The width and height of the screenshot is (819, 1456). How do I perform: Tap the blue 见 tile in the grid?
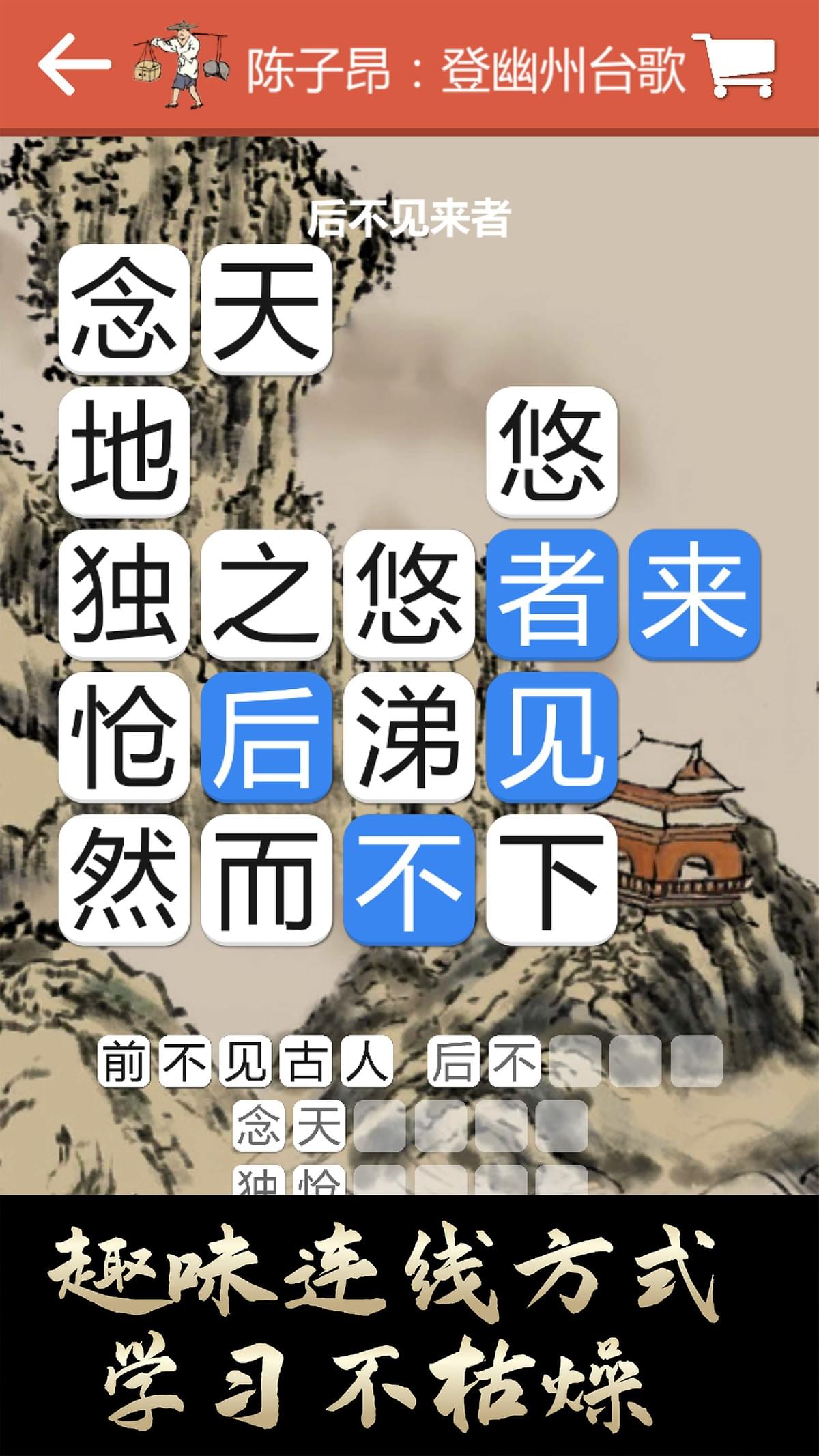pyautogui.click(x=551, y=737)
